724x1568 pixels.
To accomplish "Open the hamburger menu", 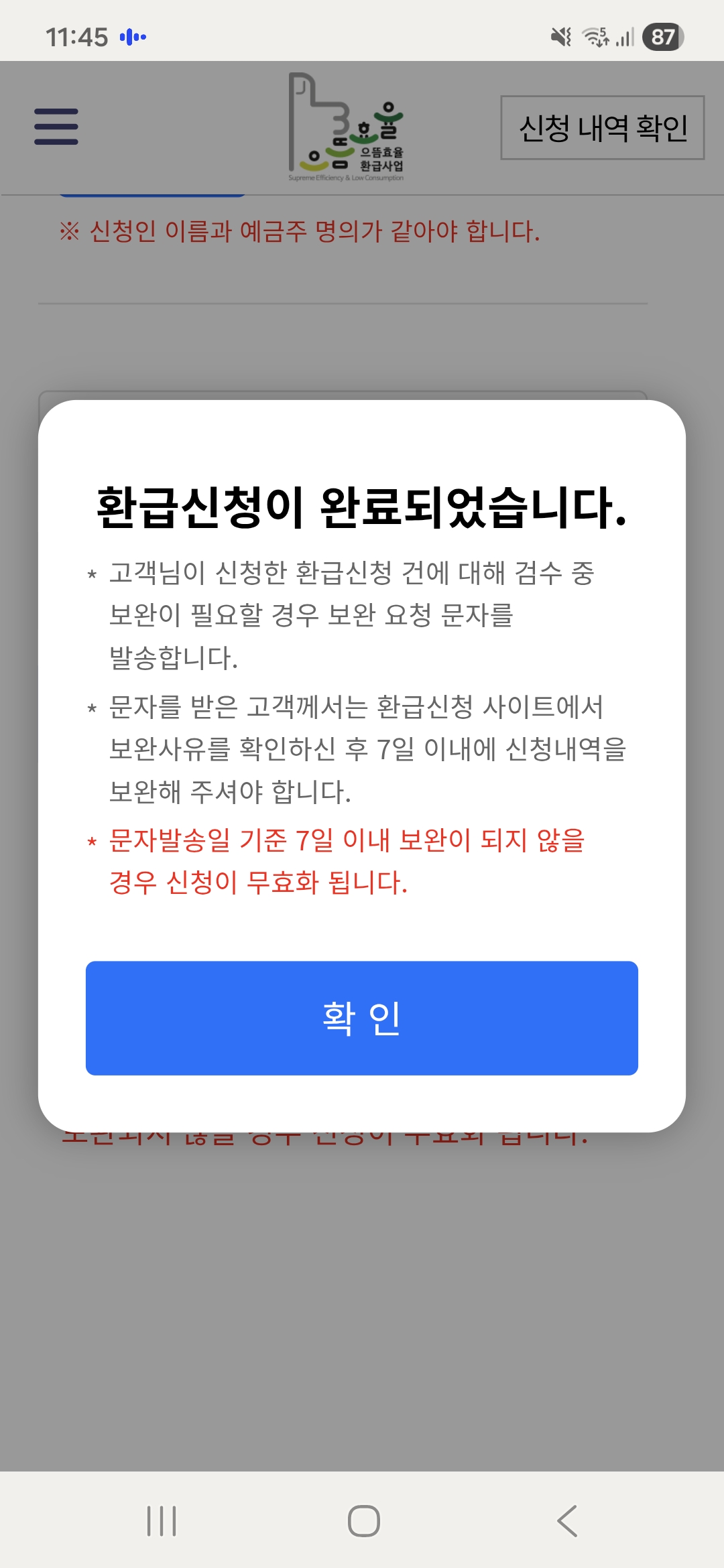I will coord(56,127).
